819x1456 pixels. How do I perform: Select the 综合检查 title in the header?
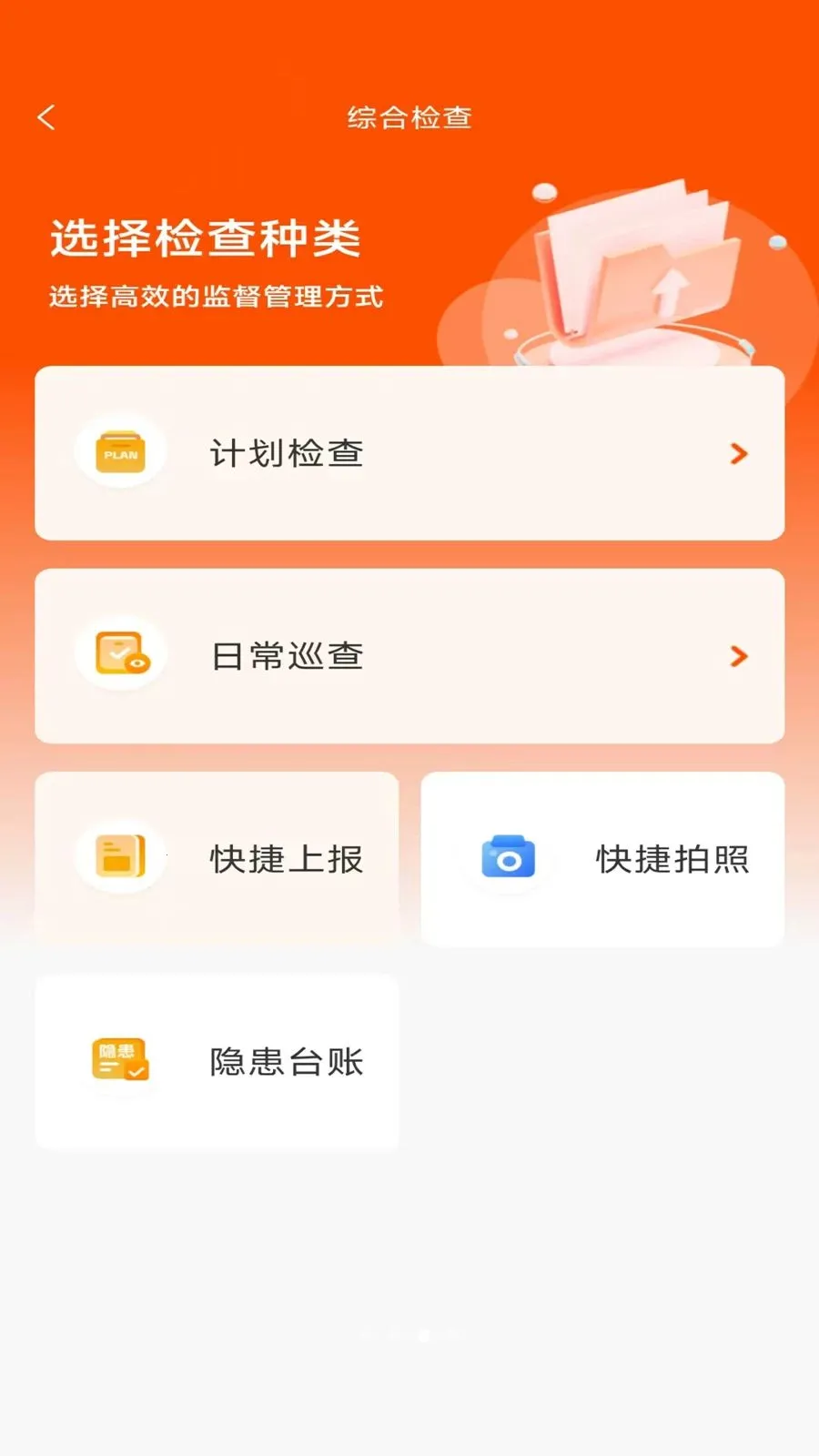coord(409,118)
